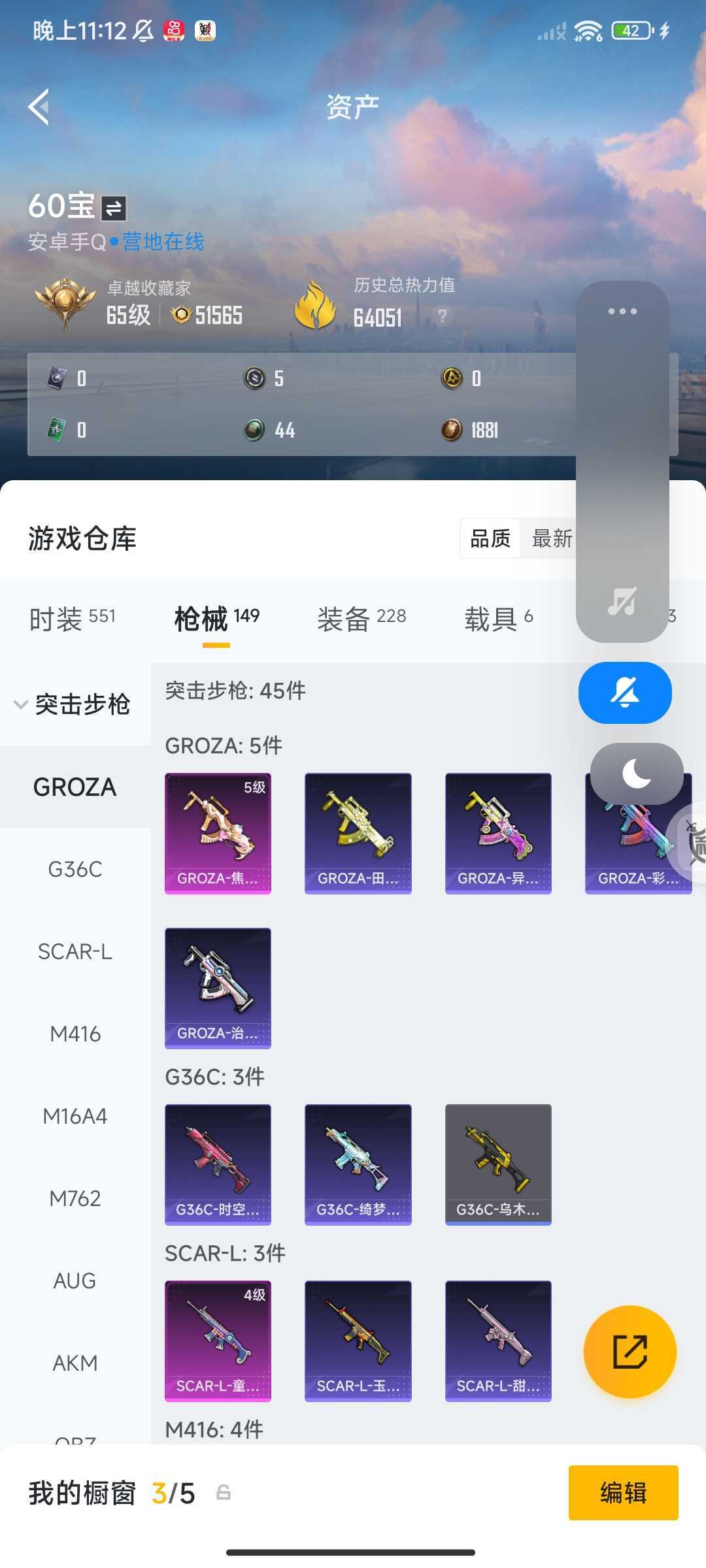Tap the orange share floating button

[x=630, y=1351]
